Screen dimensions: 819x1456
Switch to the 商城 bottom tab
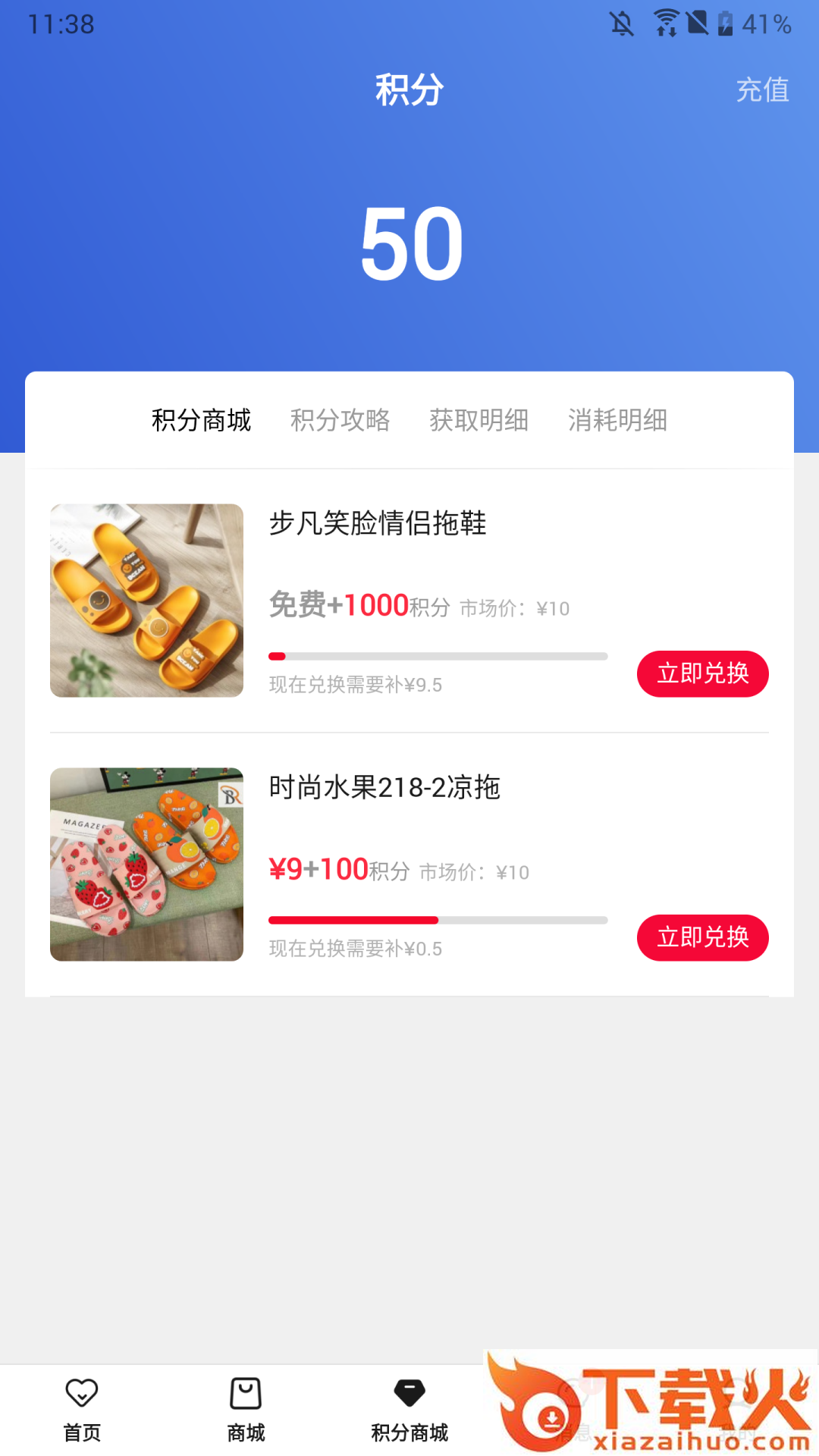point(246,1410)
